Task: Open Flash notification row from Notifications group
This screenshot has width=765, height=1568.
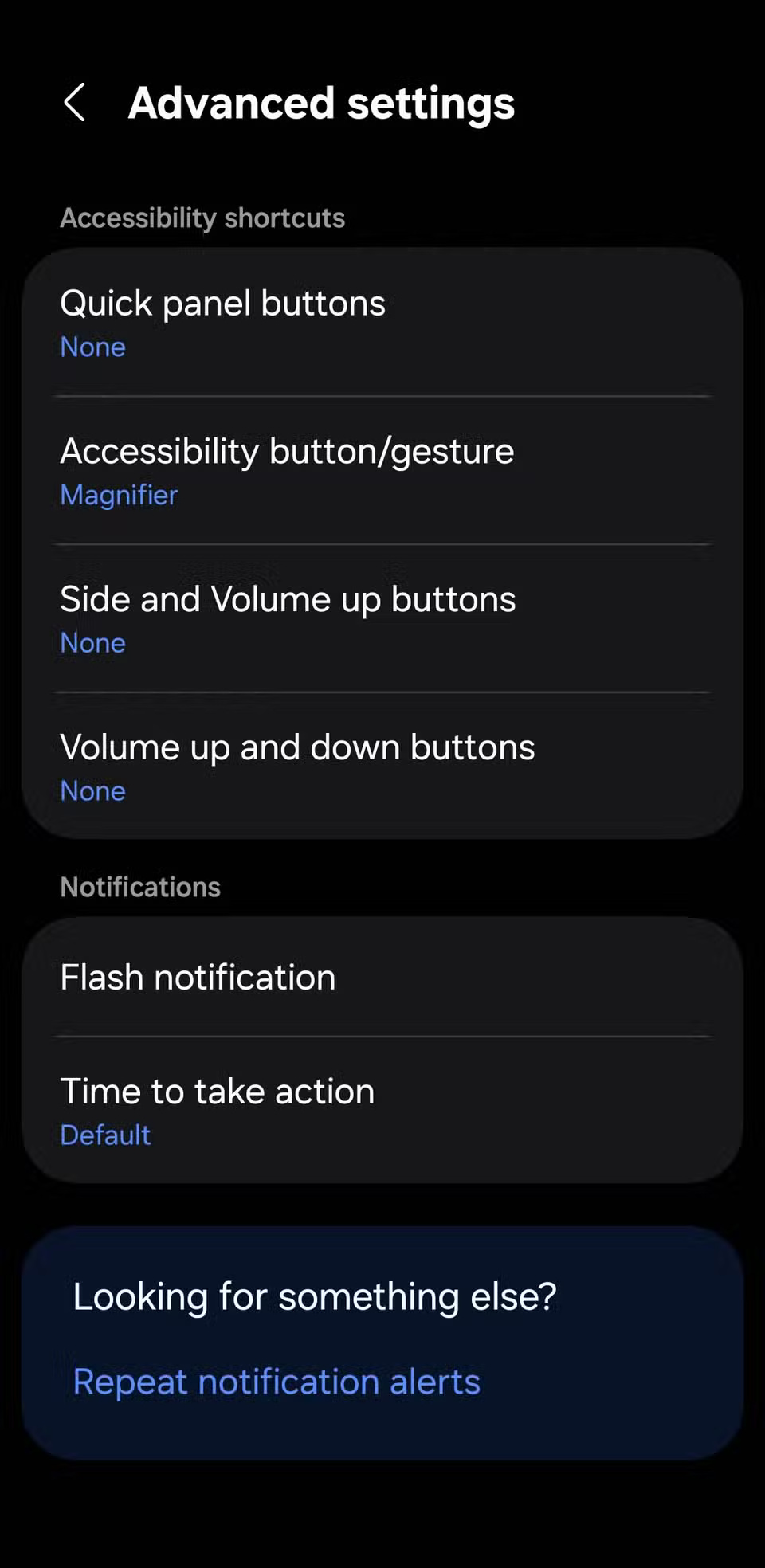Action: pos(198,977)
